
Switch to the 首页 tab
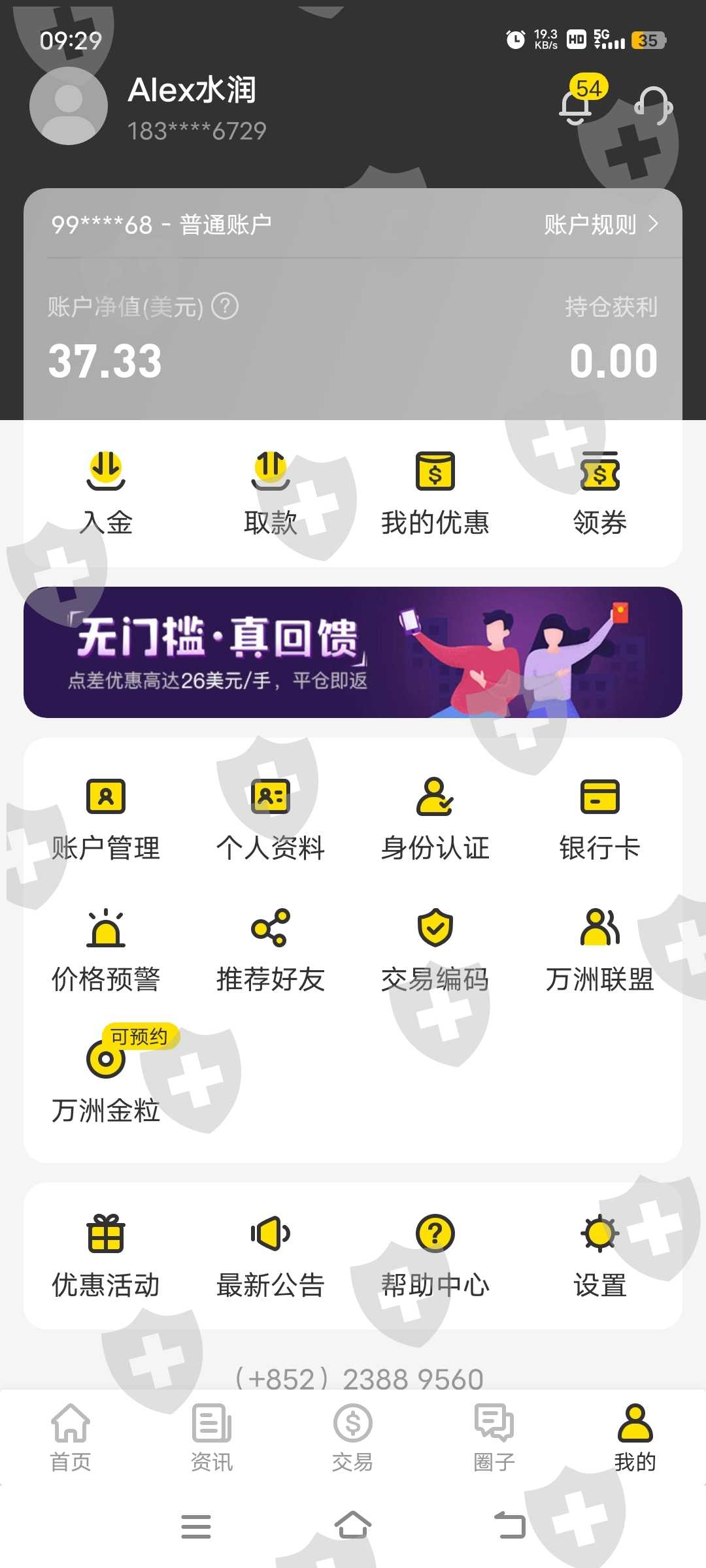[x=71, y=1437]
